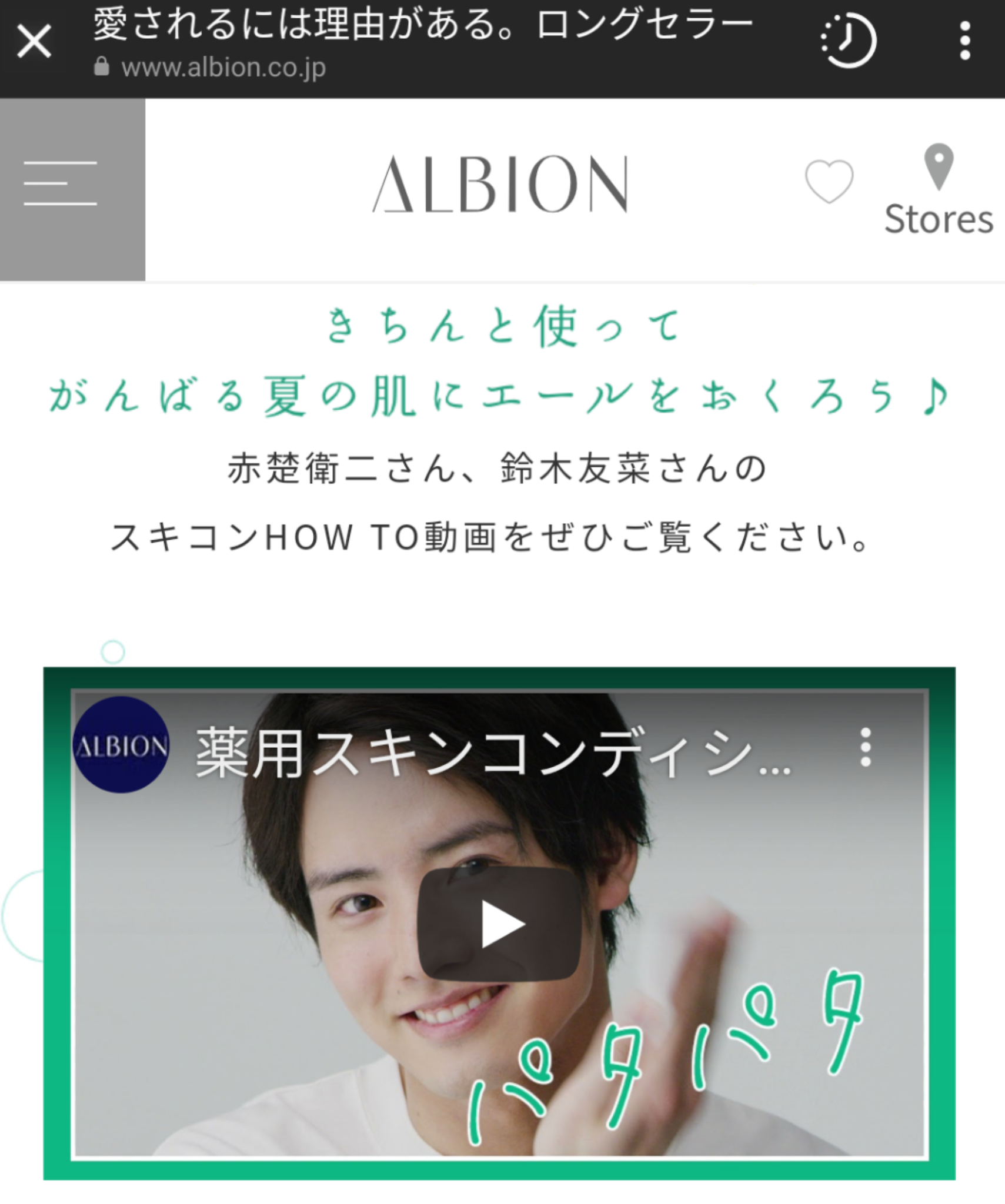Go to the ALBION home page via its logo
1005x1204 pixels.
click(x=500, y=184)
